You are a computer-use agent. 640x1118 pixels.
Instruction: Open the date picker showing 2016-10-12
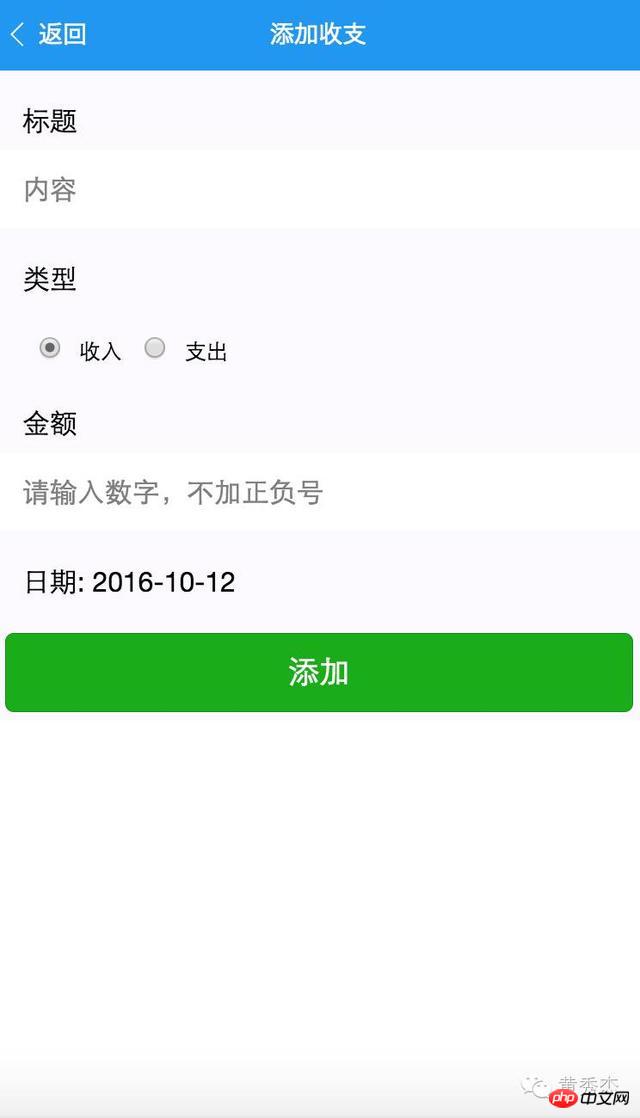coord(163,582)
